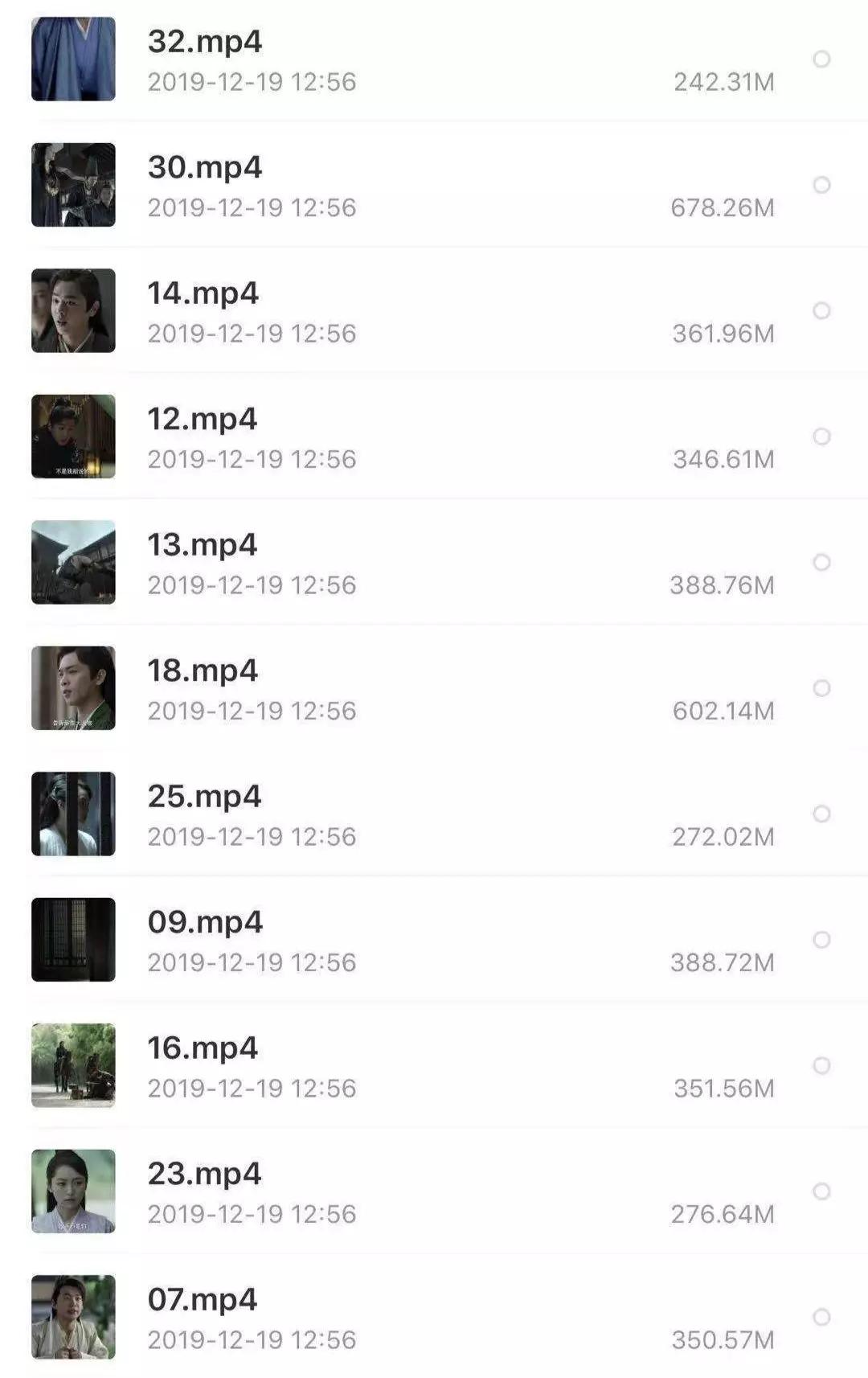Viewport: 868px width, 1378px height.
Task: Open the 32.mp4 video file
Action: [205, 42]
